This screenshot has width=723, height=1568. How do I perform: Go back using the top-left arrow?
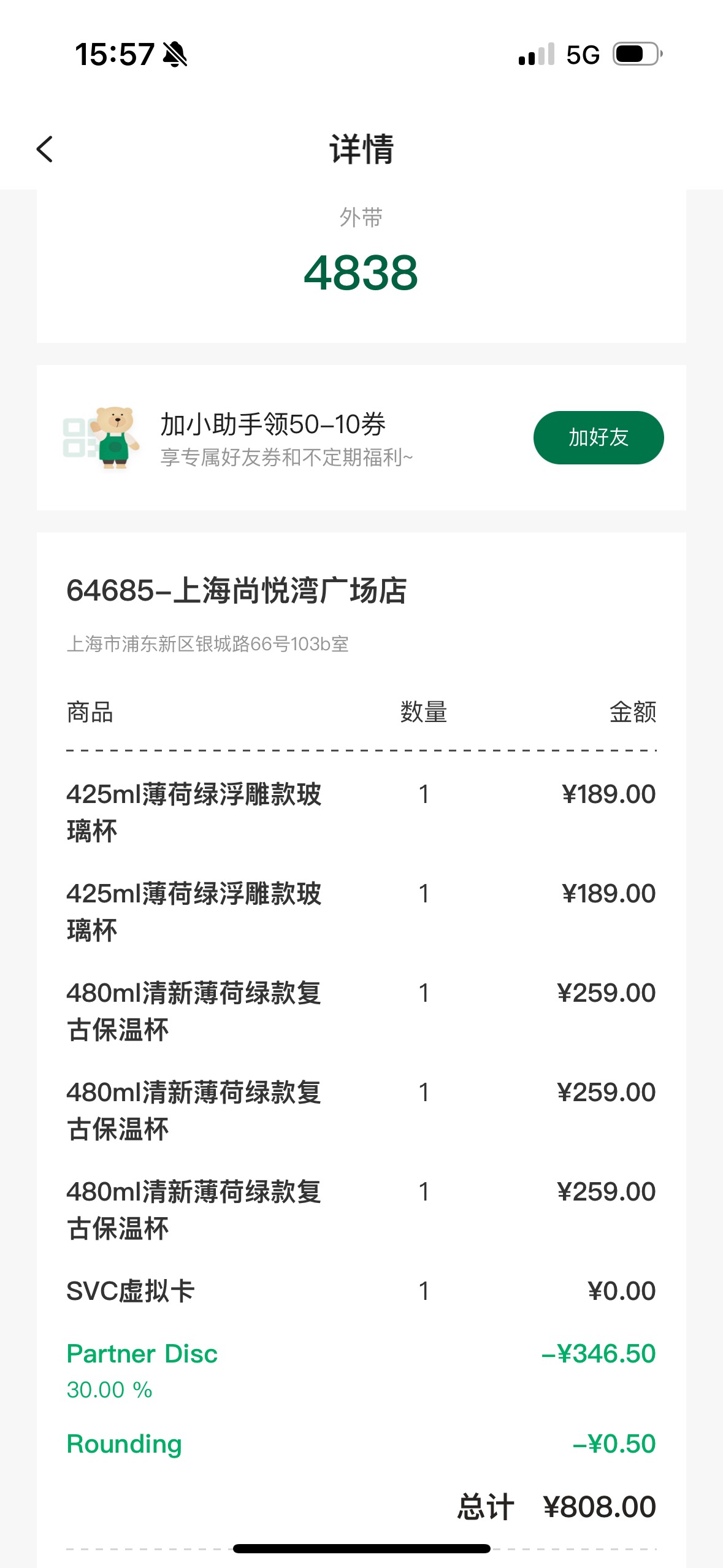[45, 149]
